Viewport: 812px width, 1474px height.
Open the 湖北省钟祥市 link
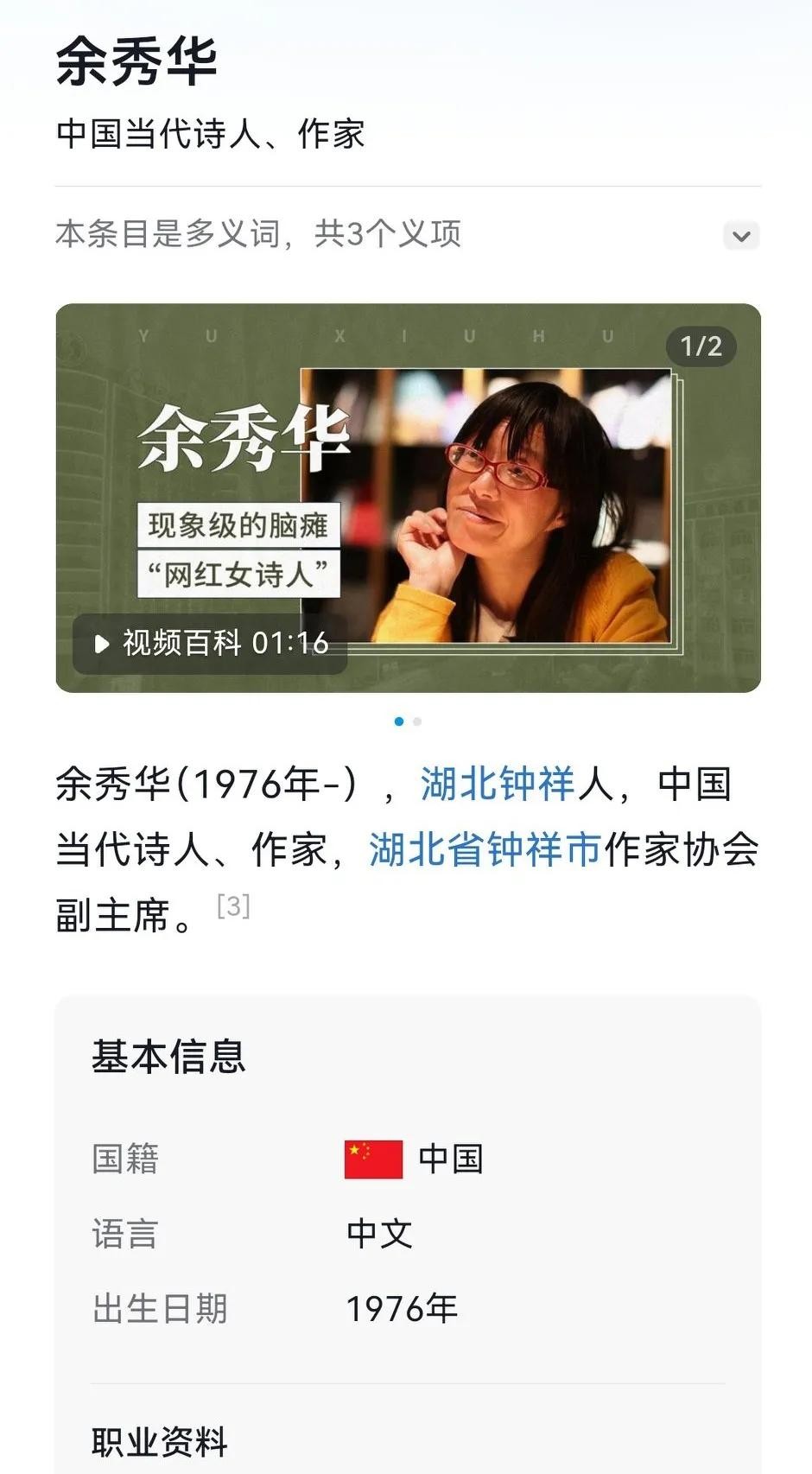click(485, 850)
